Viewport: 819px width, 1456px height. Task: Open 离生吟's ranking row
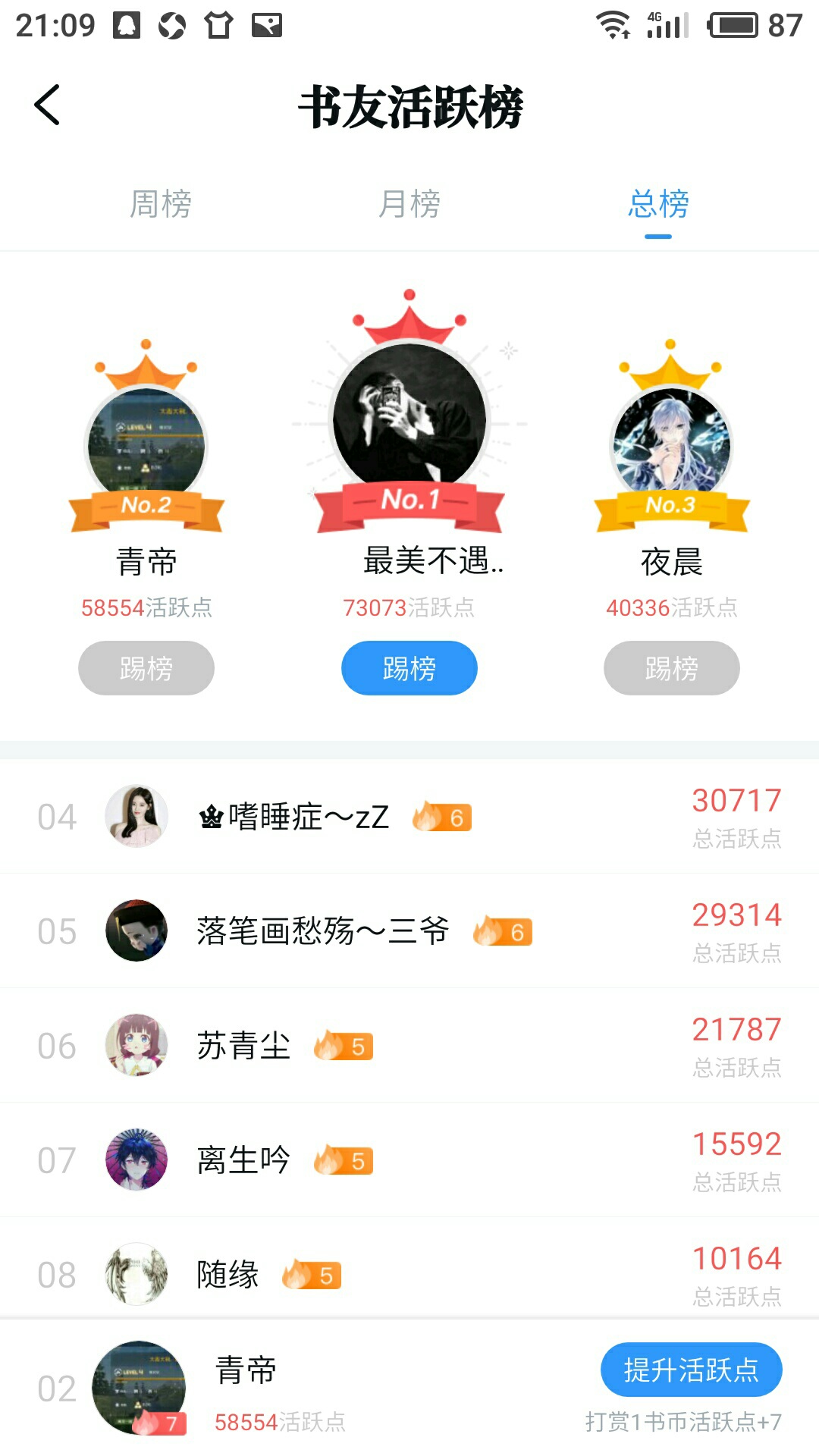(409, 1160)
